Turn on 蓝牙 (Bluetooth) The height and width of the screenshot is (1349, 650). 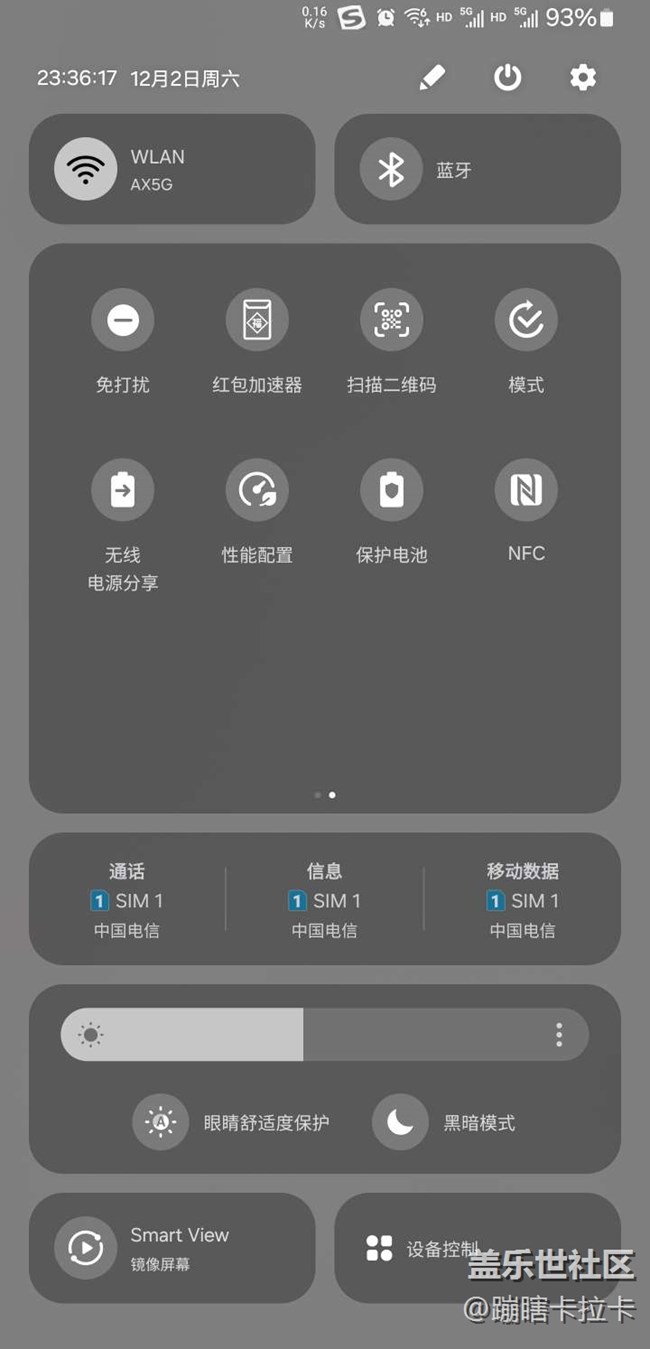coord(391,169)
